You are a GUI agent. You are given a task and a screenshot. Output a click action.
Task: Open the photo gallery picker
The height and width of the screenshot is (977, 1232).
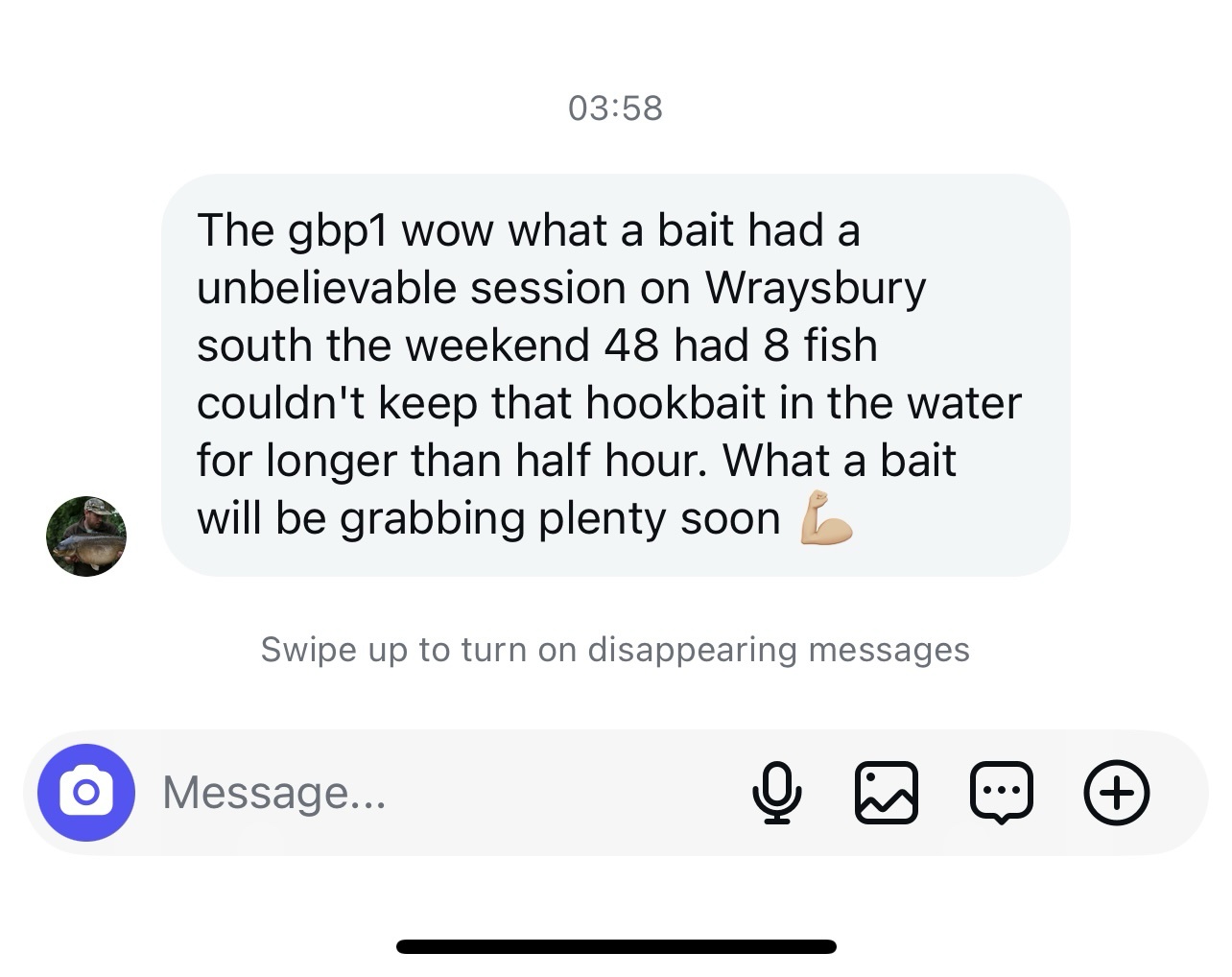pyautogui.click(x=886, y=793)
